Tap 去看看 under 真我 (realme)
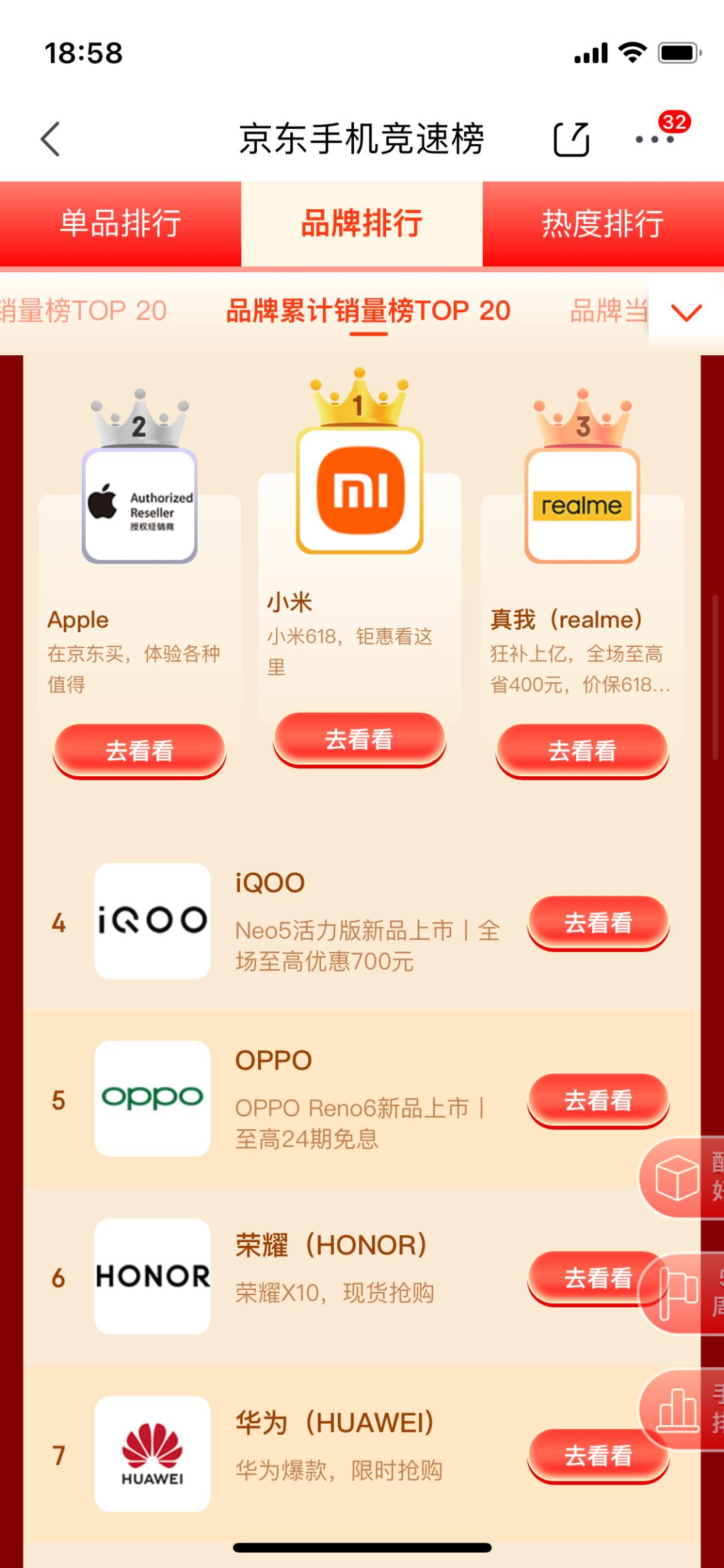 (582, 751)
